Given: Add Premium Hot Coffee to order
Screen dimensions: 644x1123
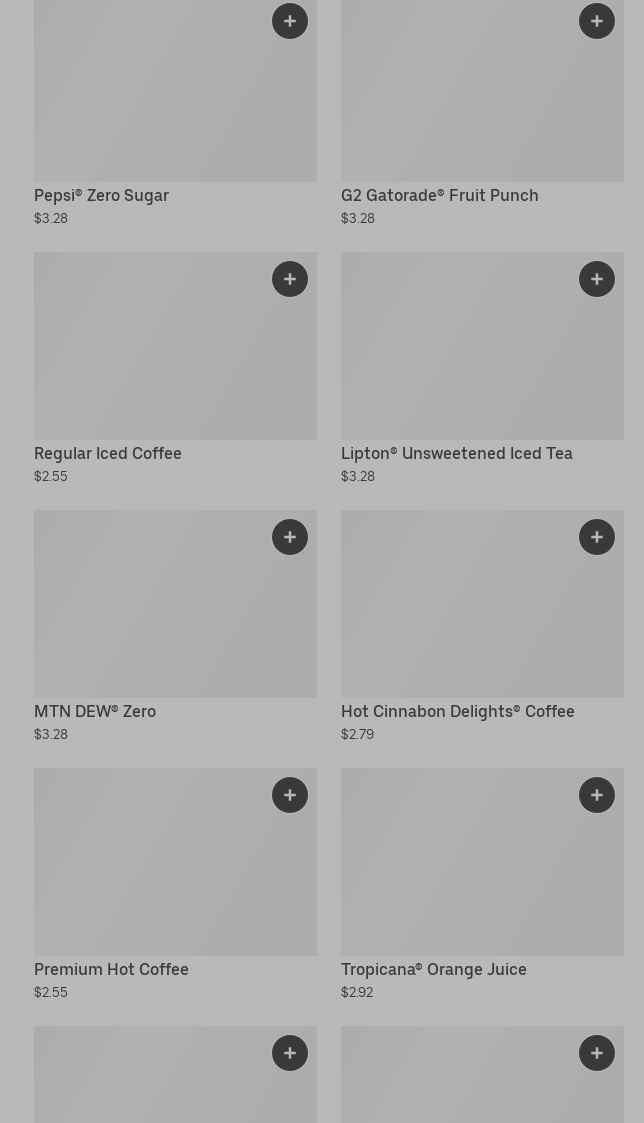Looking at the screenshot, I should point(290,795).
